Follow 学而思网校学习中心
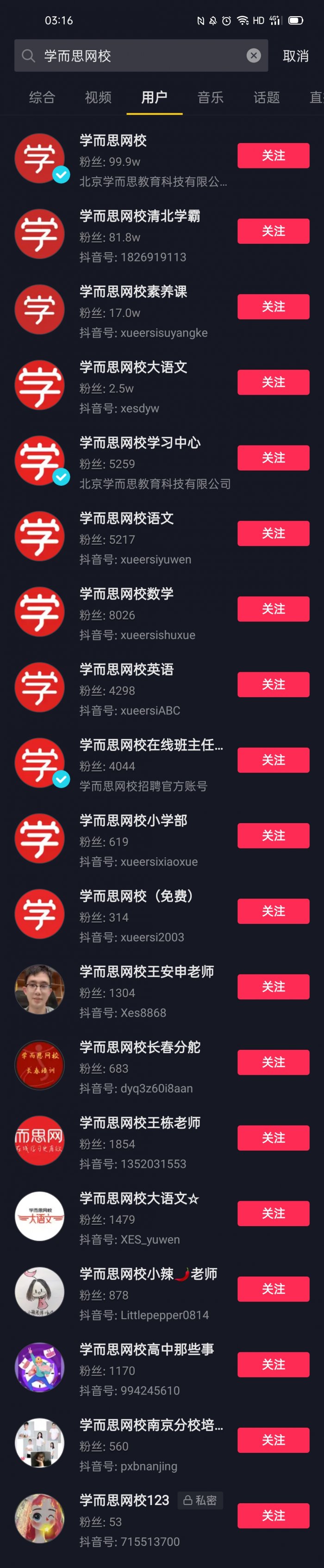The image size is (324, 1568). point(273,458)
